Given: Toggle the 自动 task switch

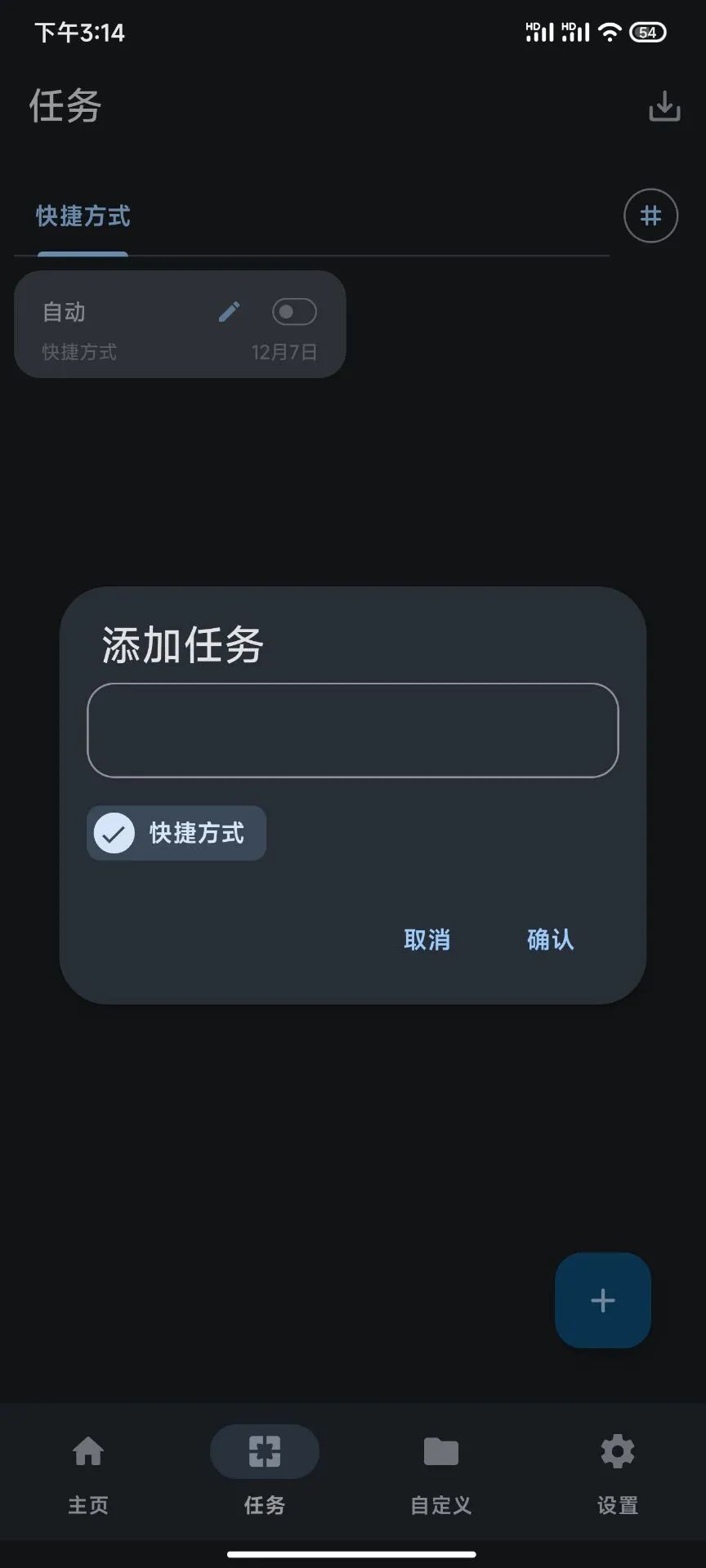Looking at the screenshot, I should point(294,312).
